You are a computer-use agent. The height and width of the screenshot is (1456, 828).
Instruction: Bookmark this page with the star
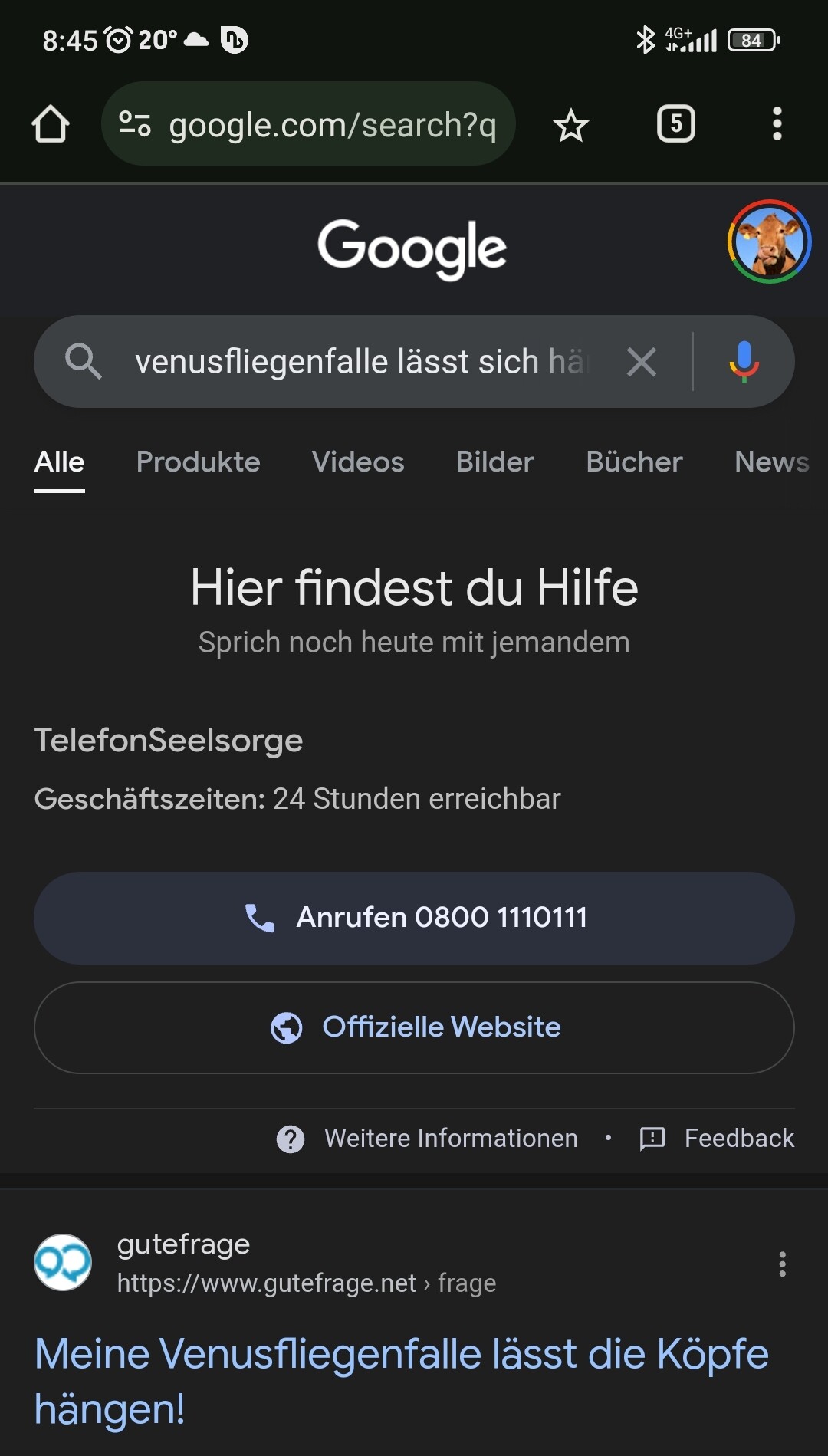click(571, 125)
